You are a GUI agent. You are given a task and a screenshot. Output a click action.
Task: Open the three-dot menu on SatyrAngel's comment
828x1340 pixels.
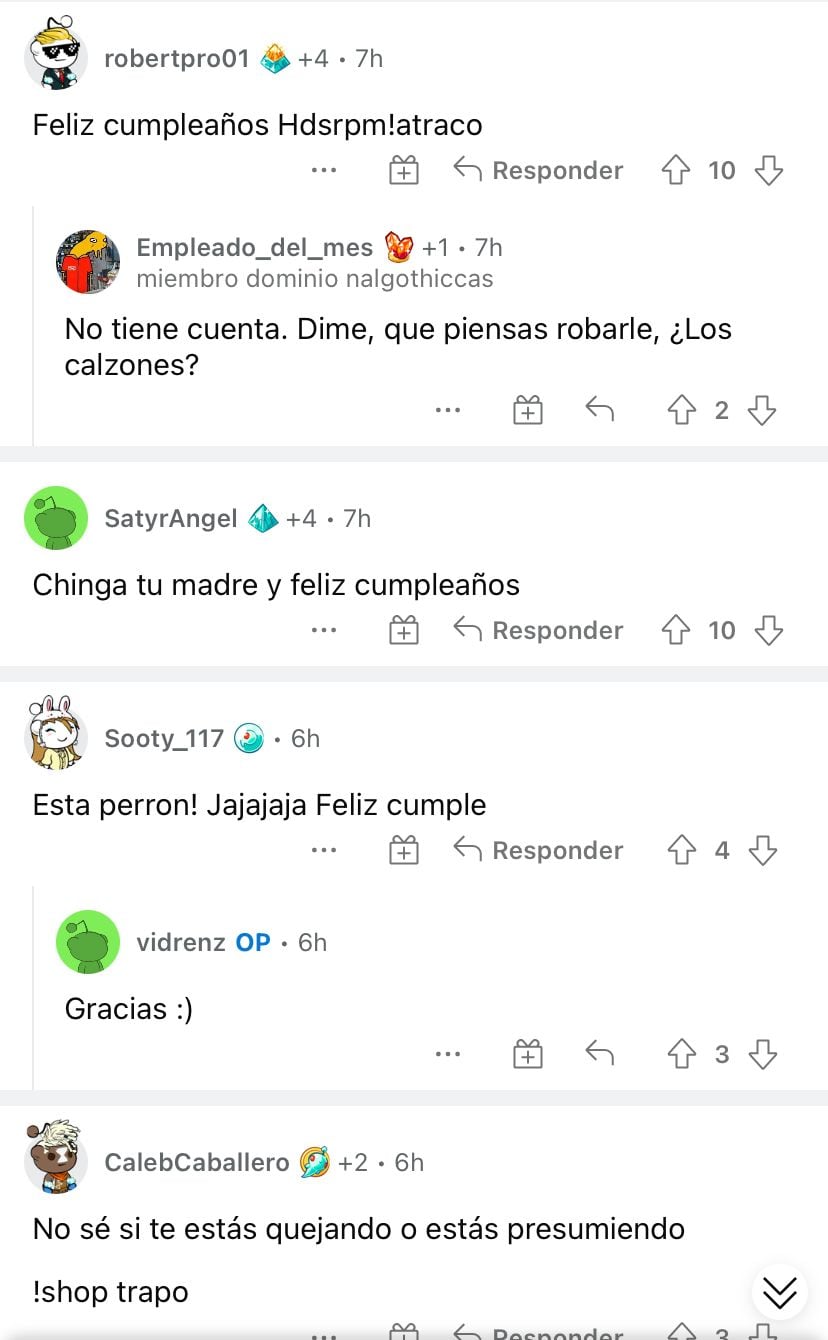[323, 630]
